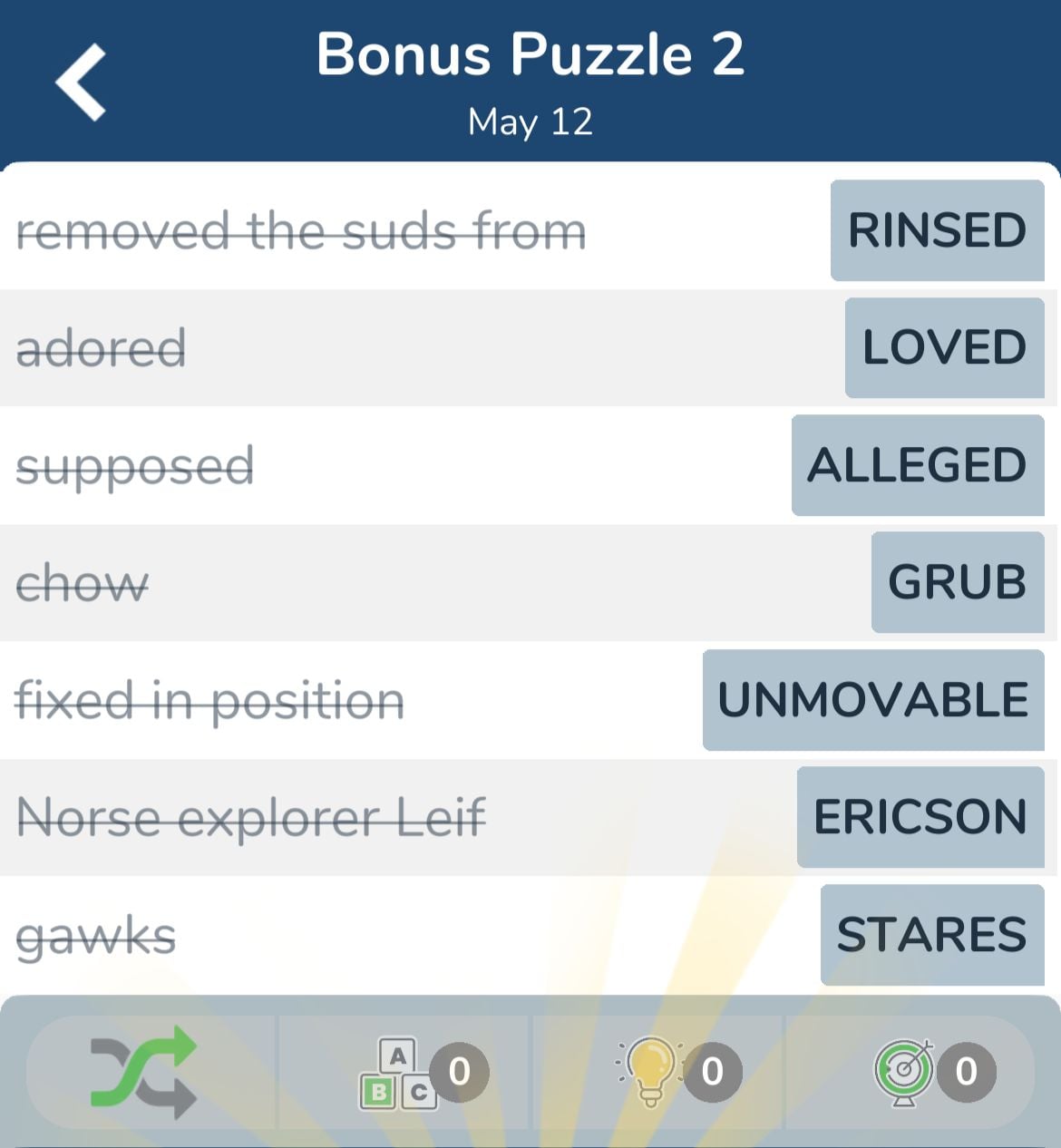Use the ABC letter reveal hint

coord(399,1073)
